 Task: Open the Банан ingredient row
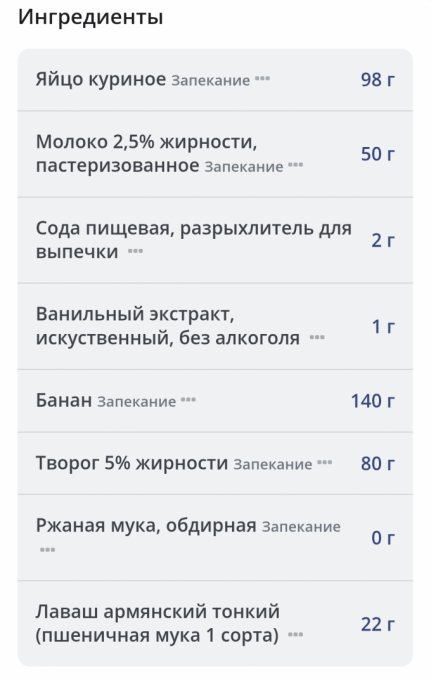215,401
